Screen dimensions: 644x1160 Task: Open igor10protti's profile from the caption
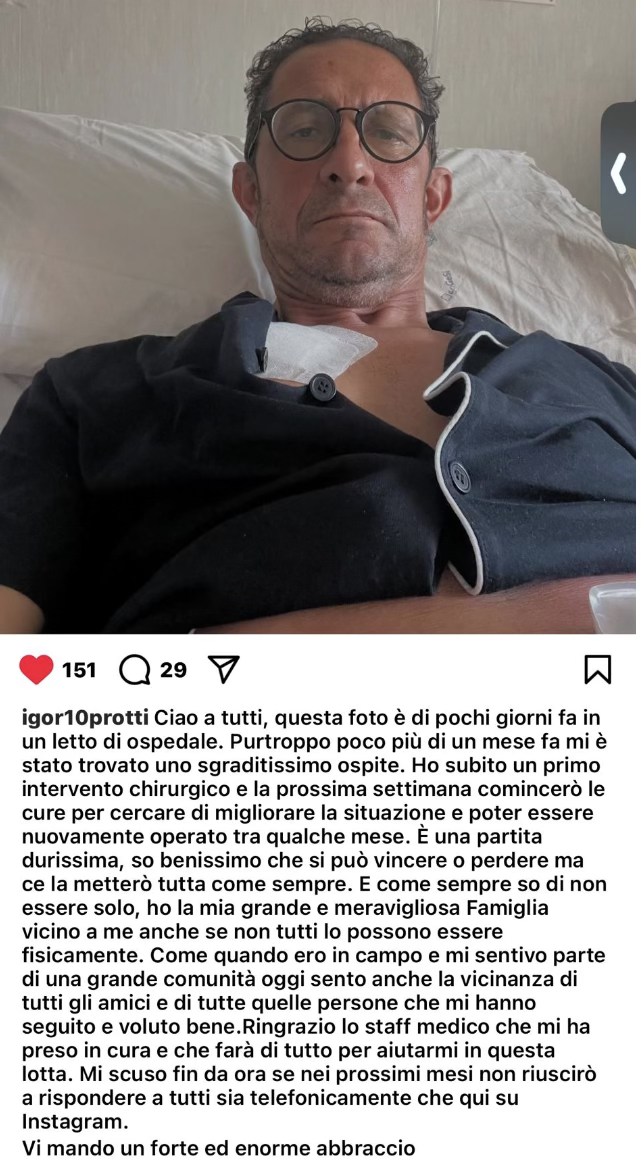[85, 718]
